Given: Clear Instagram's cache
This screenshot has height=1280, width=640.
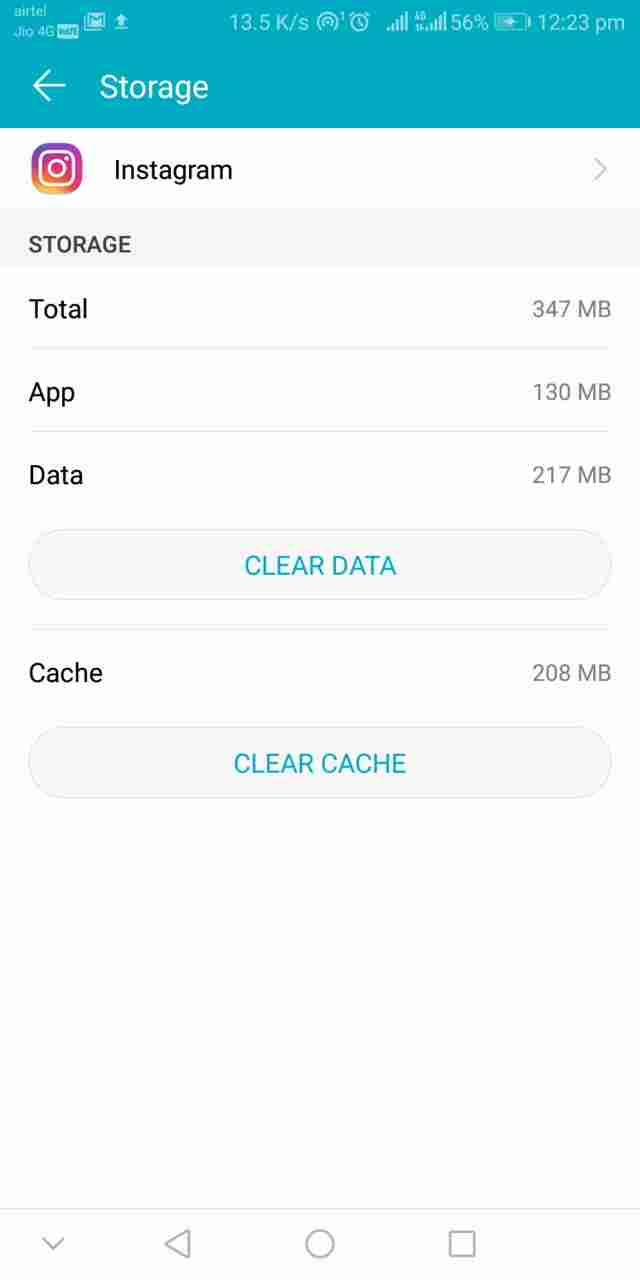Looking at the screenshot, I should tap(320, 763).
